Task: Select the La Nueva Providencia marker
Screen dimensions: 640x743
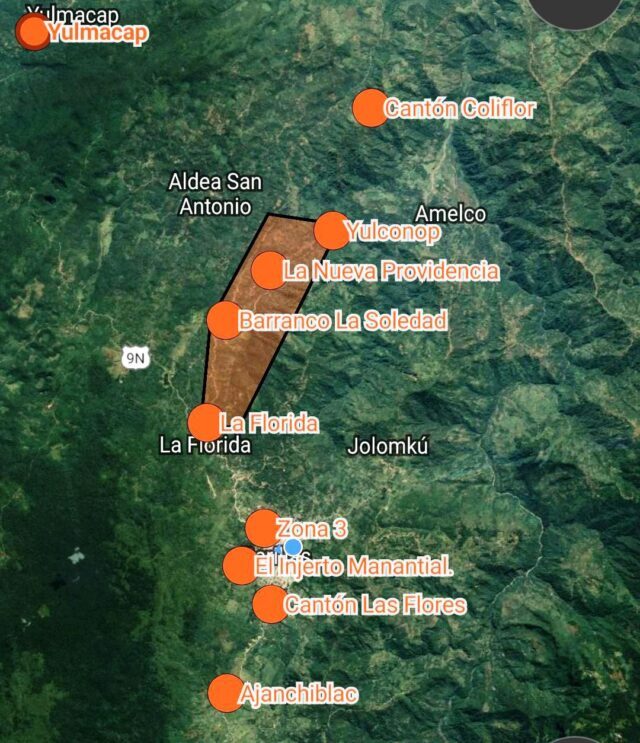Action: pos(268,270)
